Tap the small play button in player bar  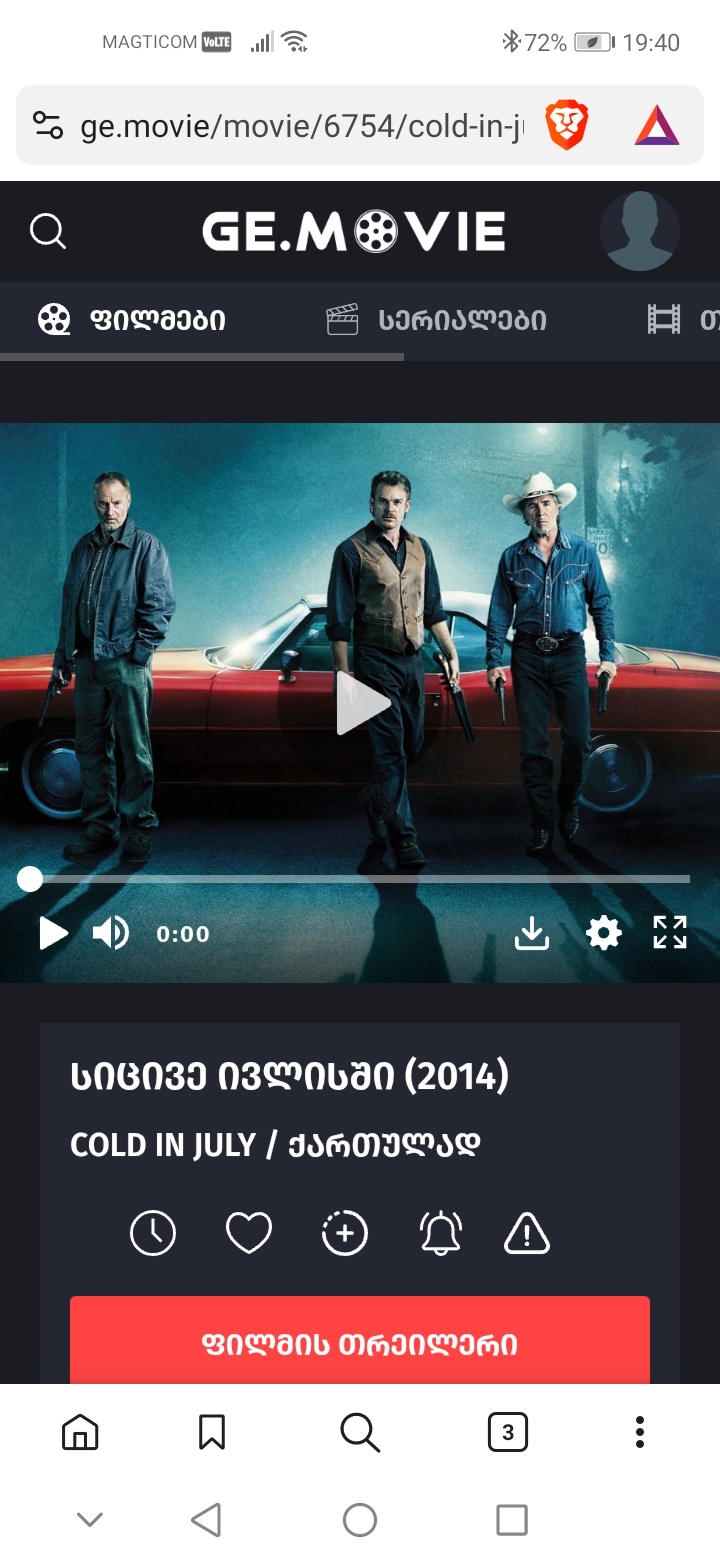click(52, 933)
